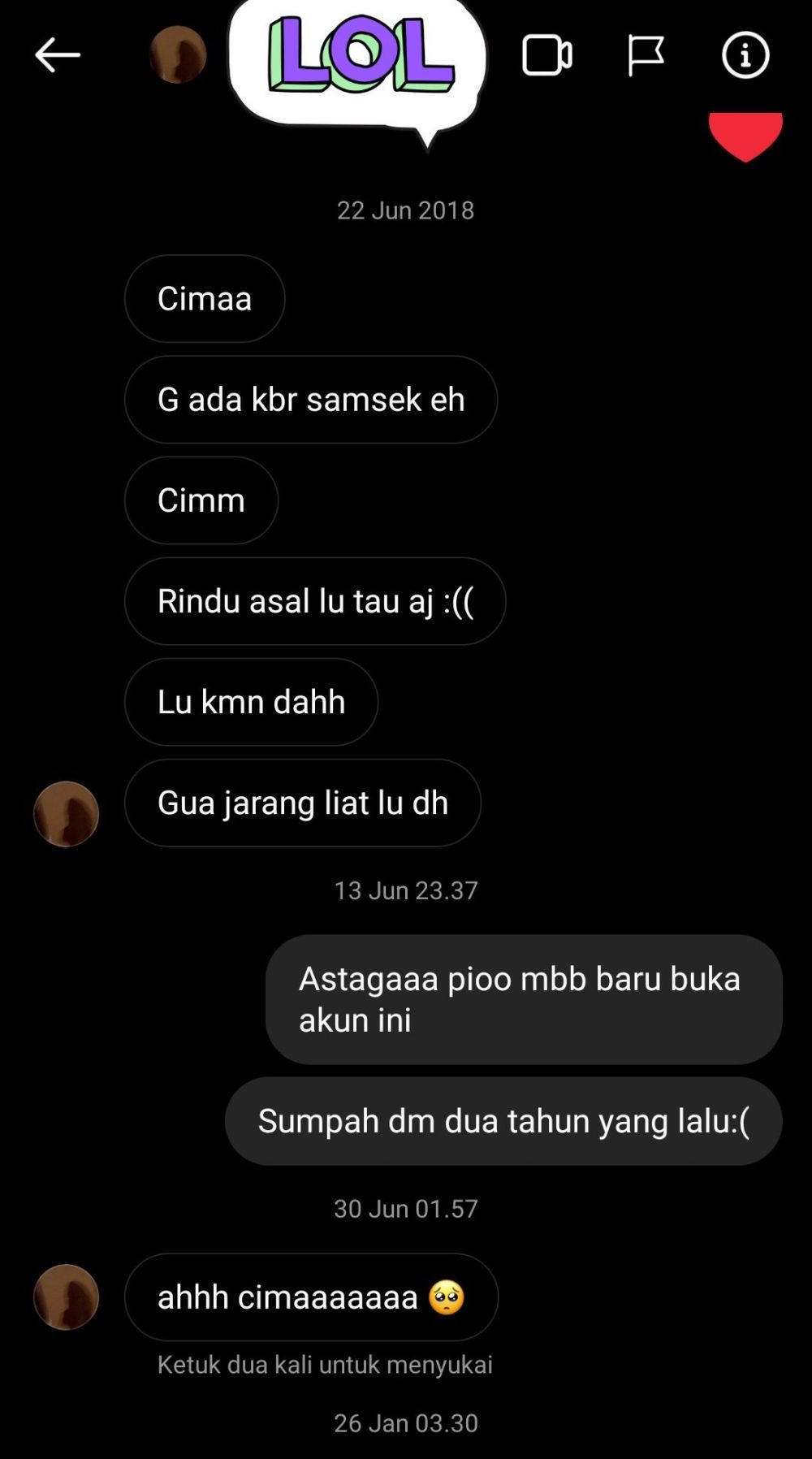Tap the back arrow to exit the chat
Screen dimensions: 812x1459
coord(55,54)
